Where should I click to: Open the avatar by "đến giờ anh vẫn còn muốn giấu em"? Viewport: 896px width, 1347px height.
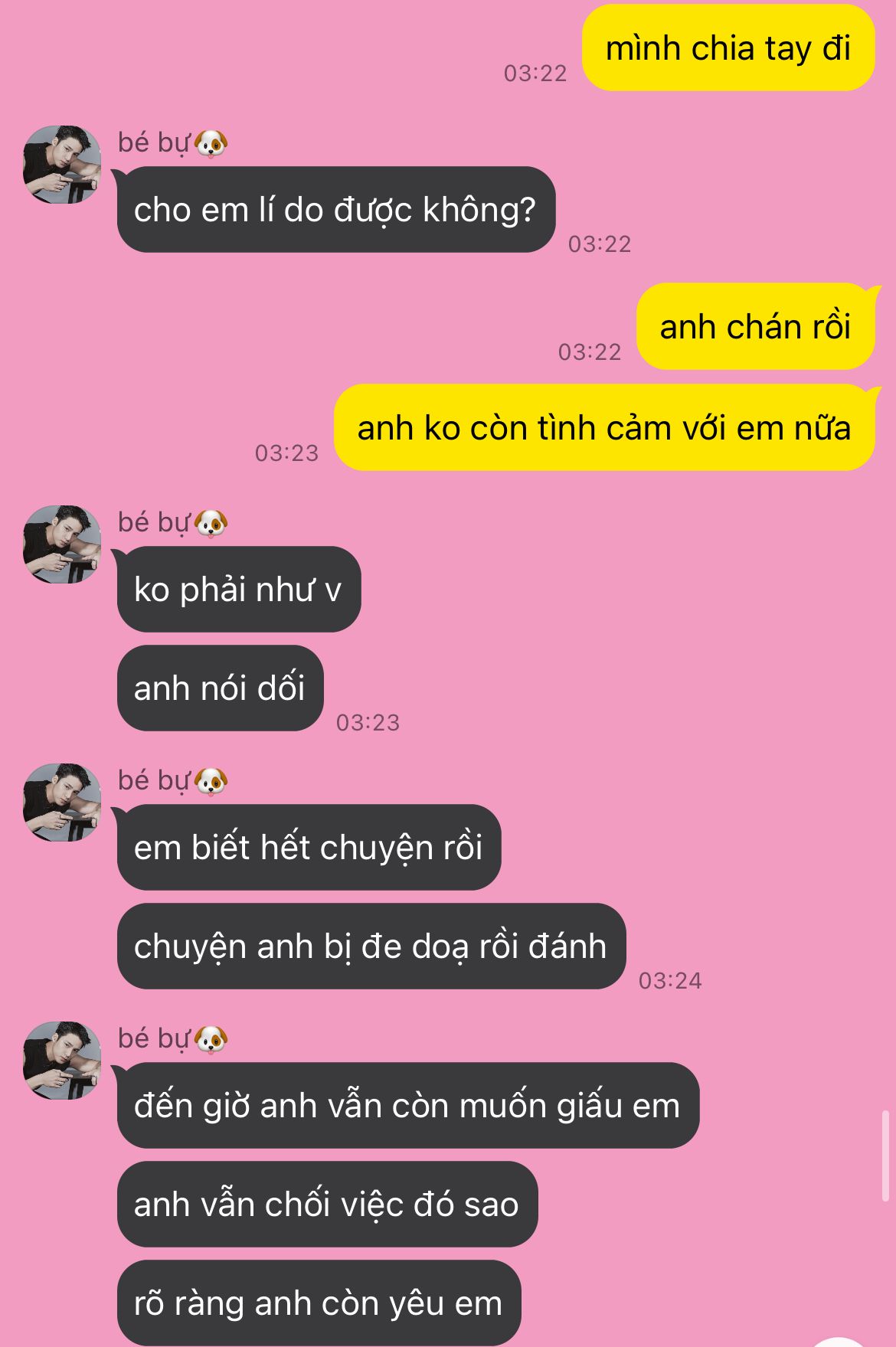(62, 1060)
